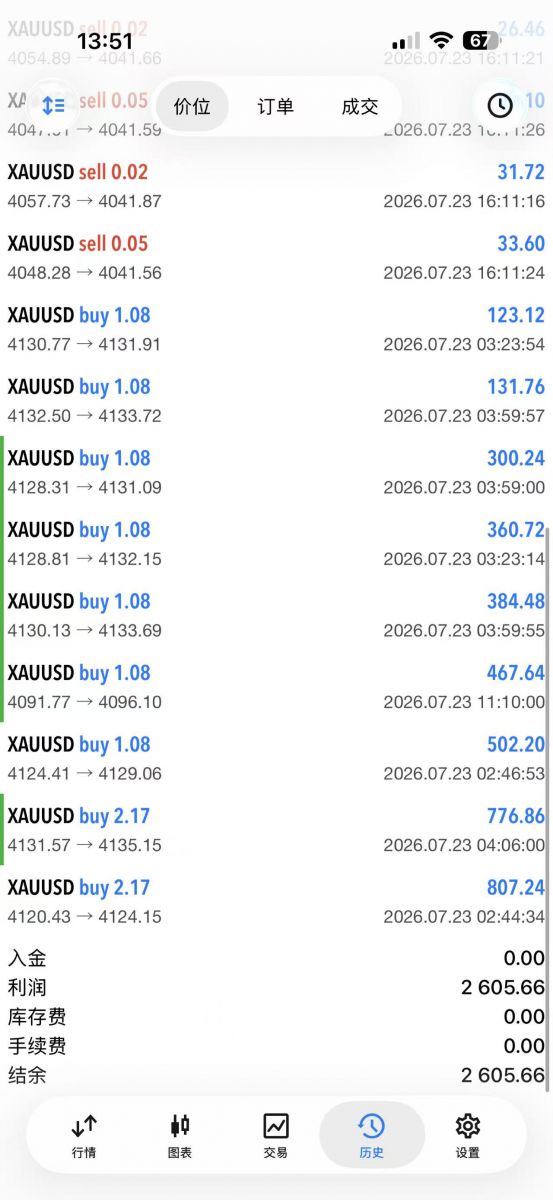Open the 设置 tab
Screen dimensions: 553x1200
point(468,1136)
